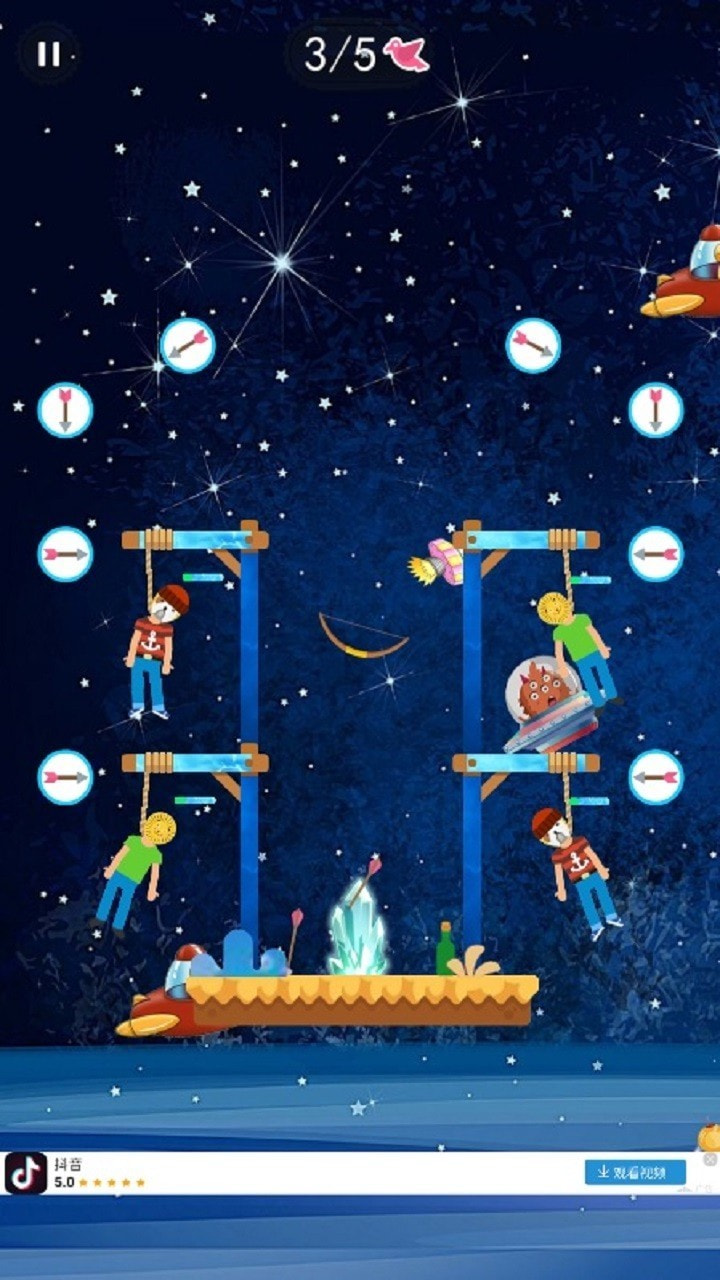Pause the game
The image size is (720, 1280).
tap(48, 54)
